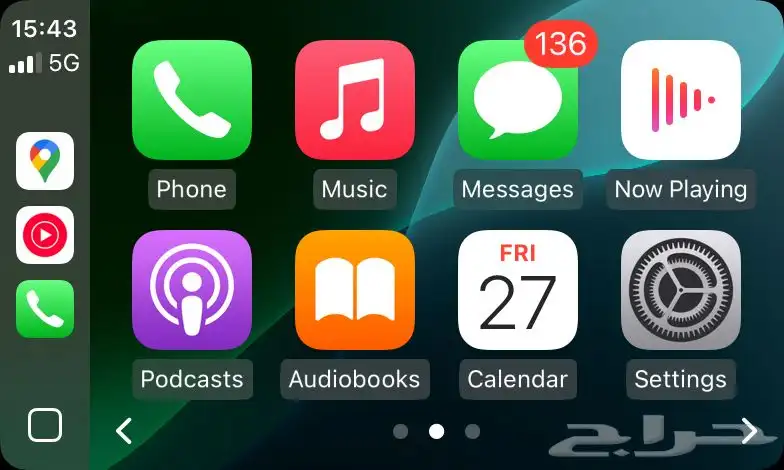The height and width of the screenshot is (470, 784).
Task: Open YouTube Music from the sidebar
Action: 45,235
